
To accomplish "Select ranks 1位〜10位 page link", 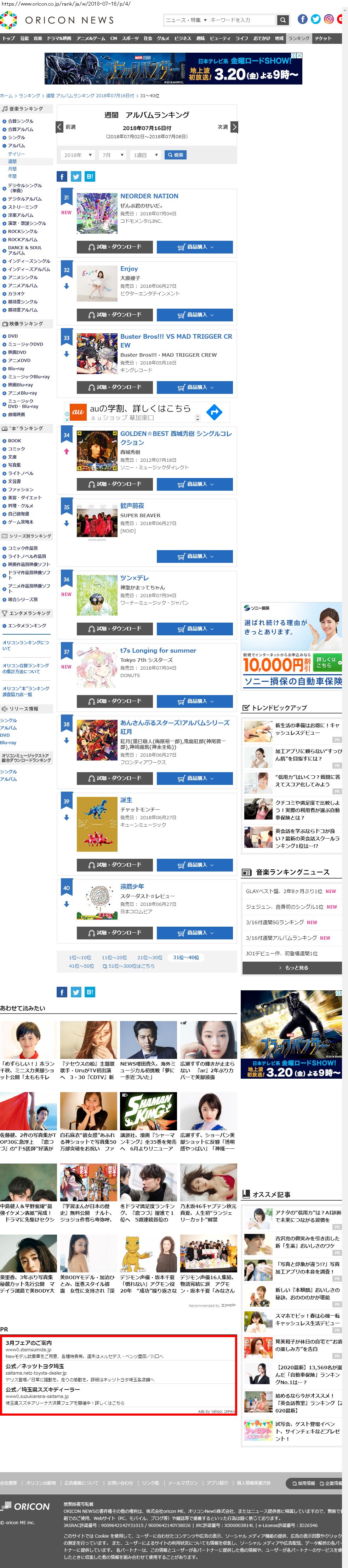I will click(80, 957).
